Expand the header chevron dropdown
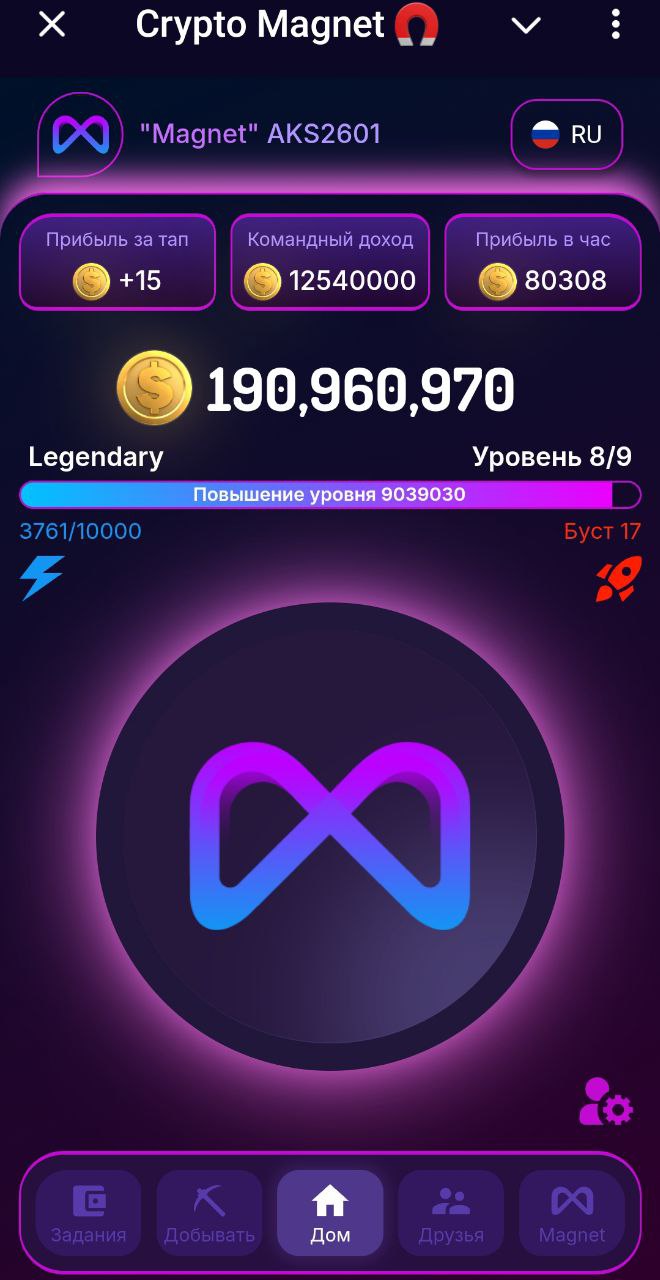The width and height of the screenshot is (660, 1280). point(526,26)
